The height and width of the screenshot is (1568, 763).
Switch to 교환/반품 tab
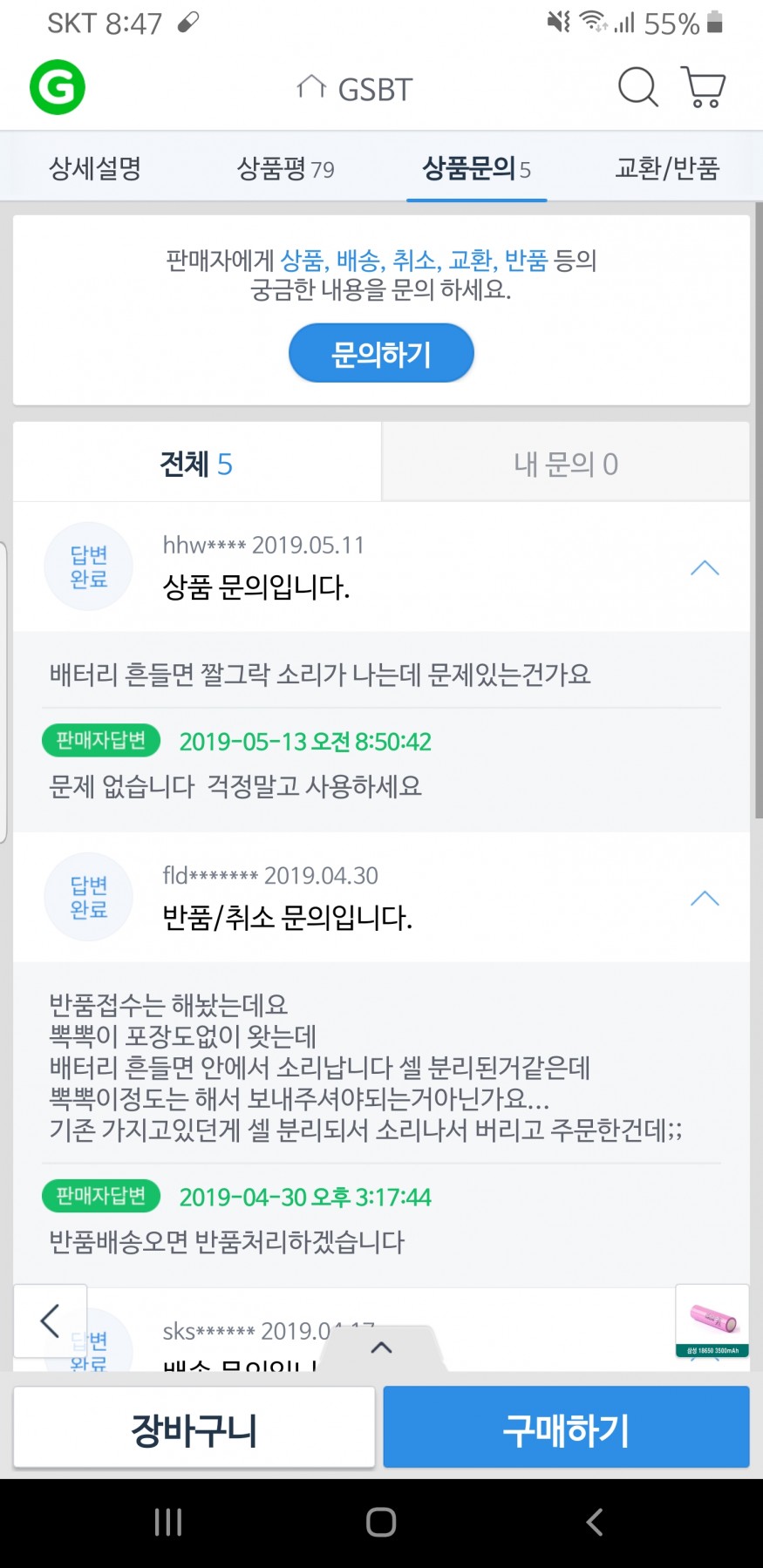click(667, 168)
